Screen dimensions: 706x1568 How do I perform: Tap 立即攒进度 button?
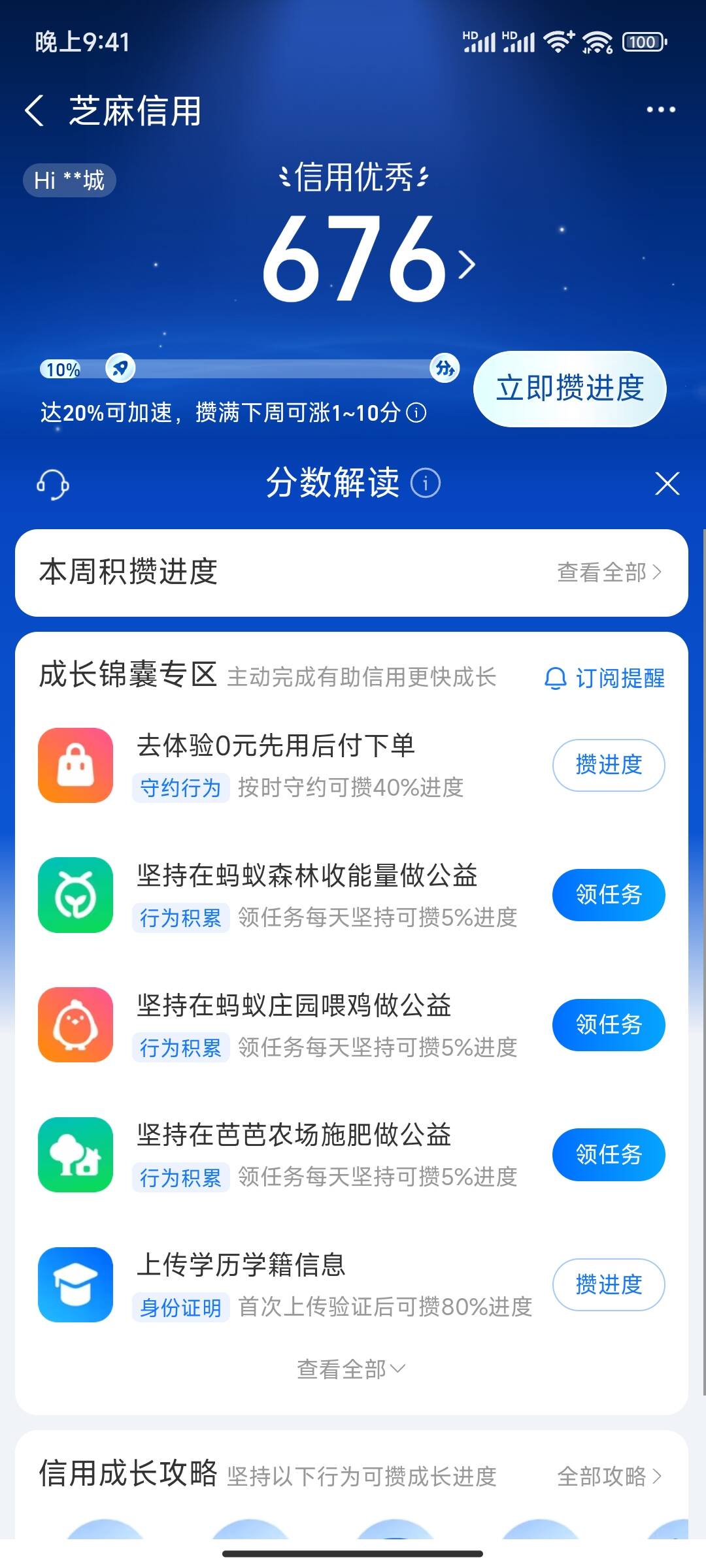click(569, 389)
